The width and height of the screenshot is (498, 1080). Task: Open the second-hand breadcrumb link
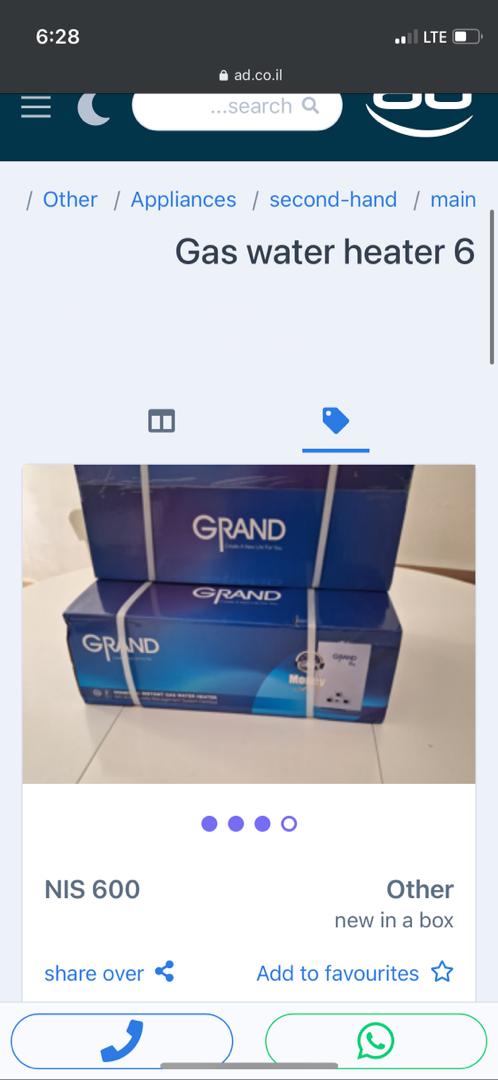click(333, 200)
